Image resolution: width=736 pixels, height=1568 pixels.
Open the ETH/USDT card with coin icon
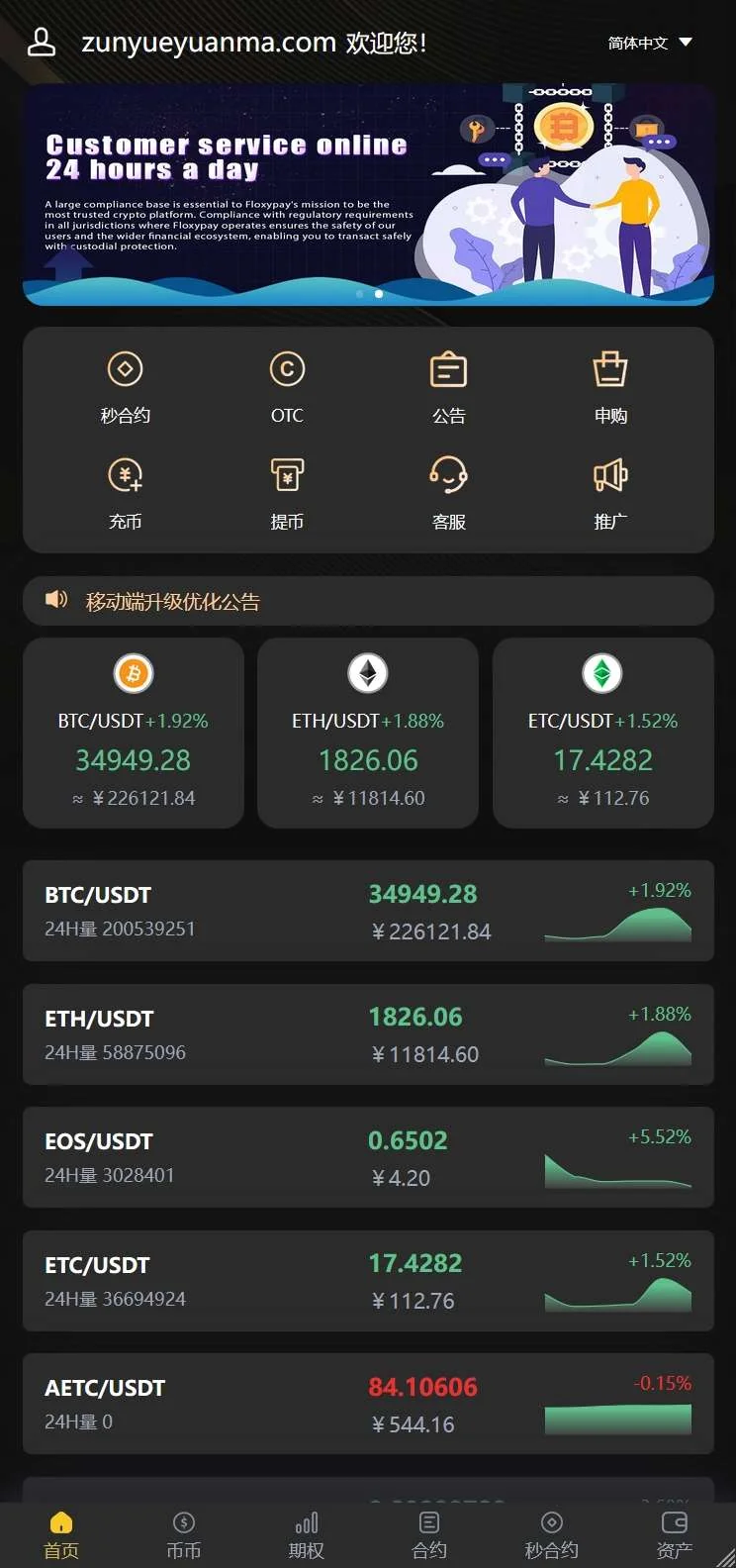click(368, 733)
